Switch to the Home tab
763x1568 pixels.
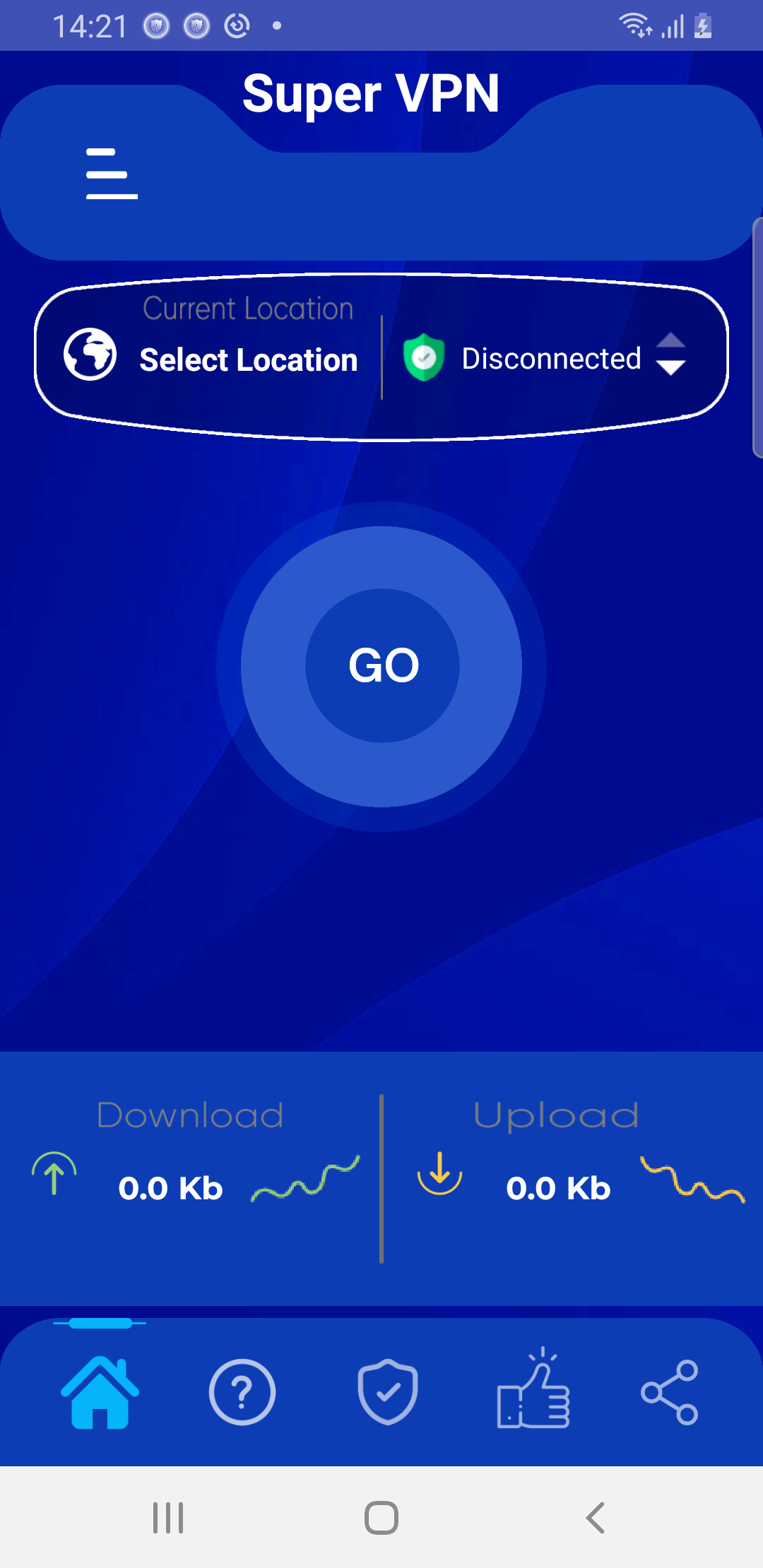[100, 1392]
